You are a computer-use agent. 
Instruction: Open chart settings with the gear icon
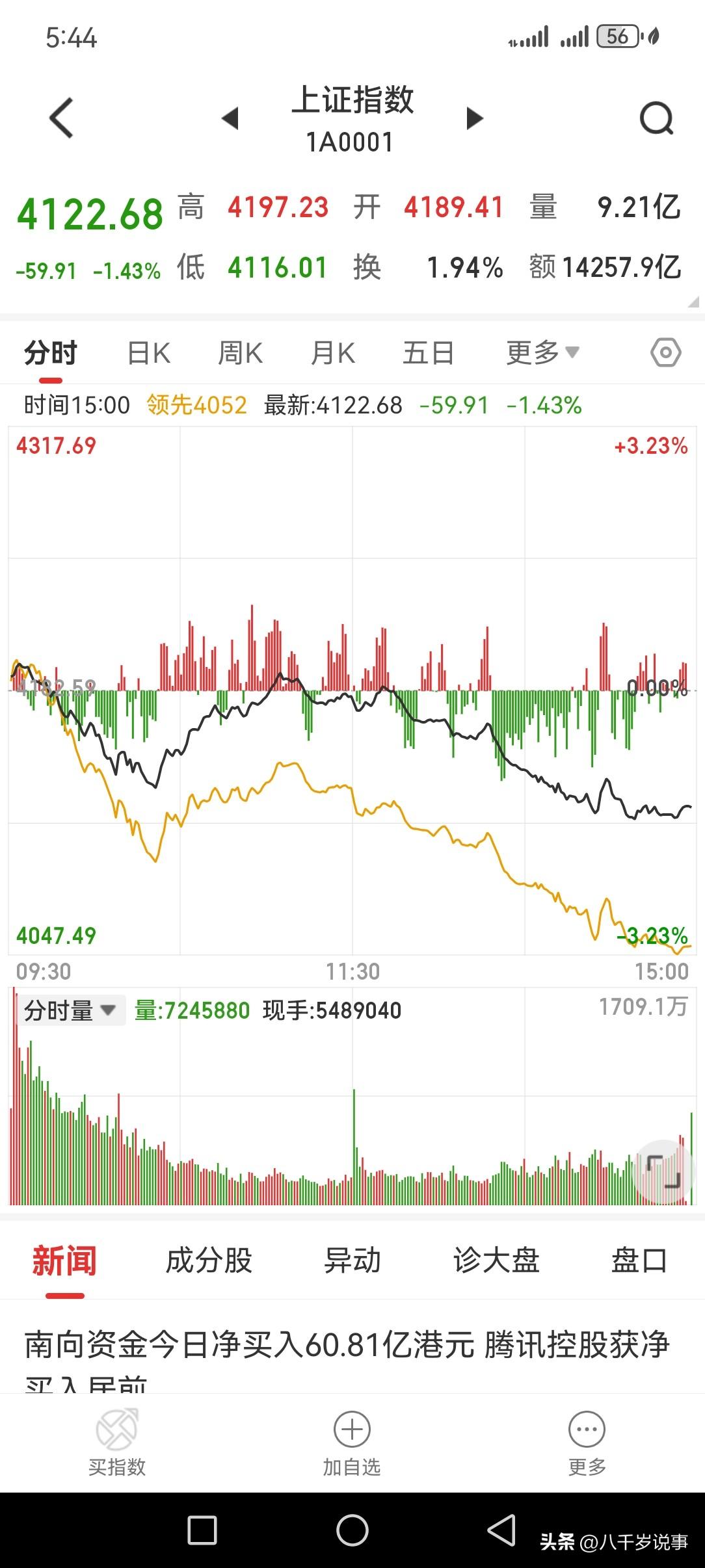[x=665, y=352]
